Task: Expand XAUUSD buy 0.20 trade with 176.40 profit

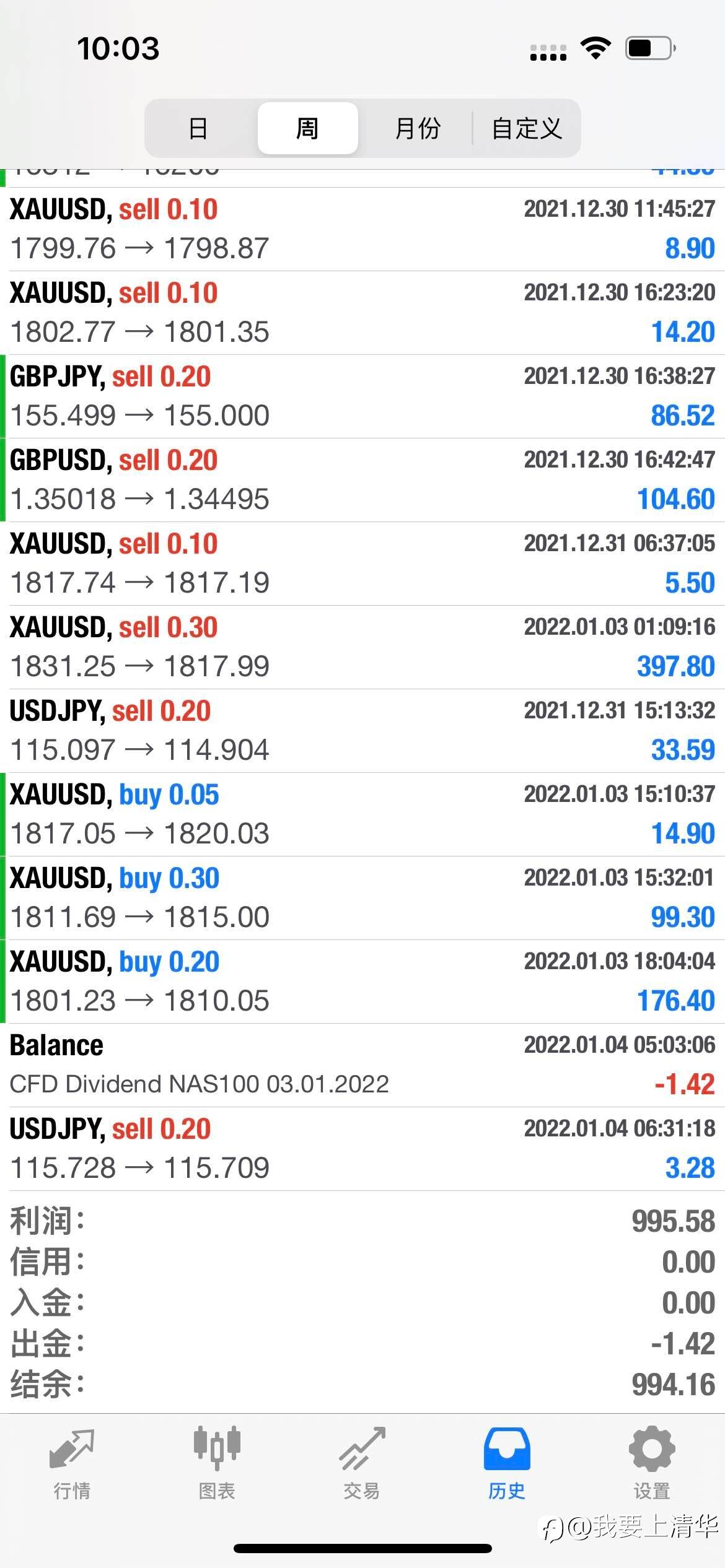Action: pos(362,982)
